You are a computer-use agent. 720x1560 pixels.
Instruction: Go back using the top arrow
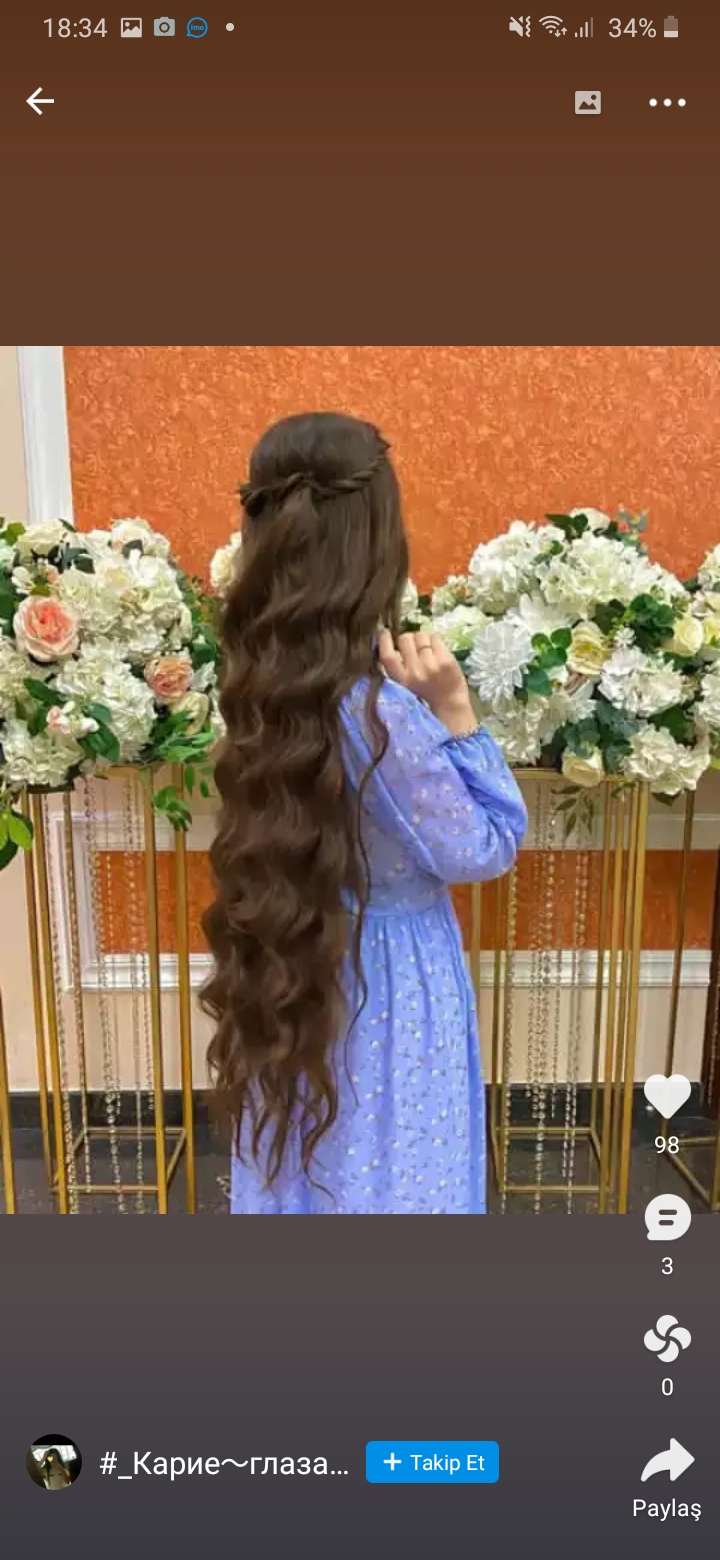40,101
